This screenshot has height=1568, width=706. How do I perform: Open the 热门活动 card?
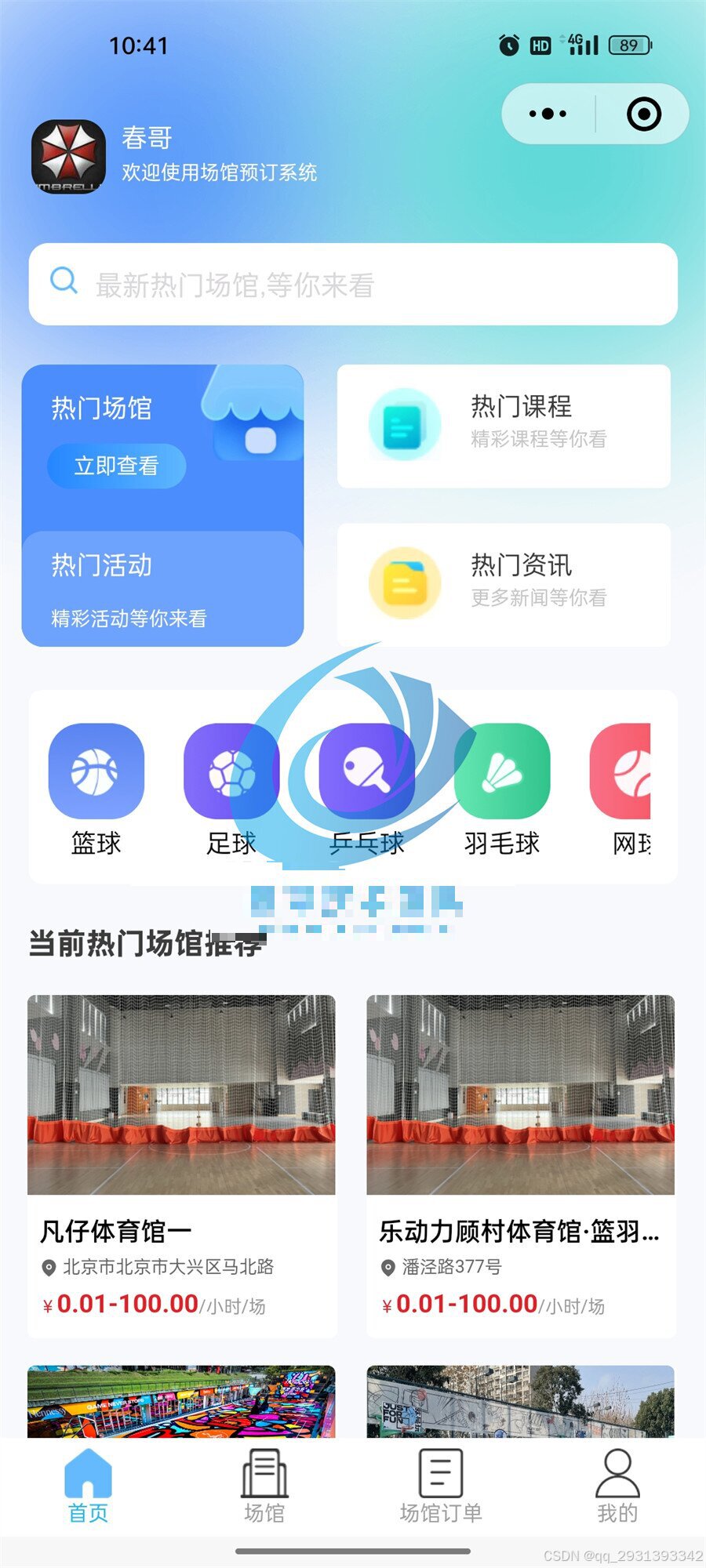tap(162, 590)
